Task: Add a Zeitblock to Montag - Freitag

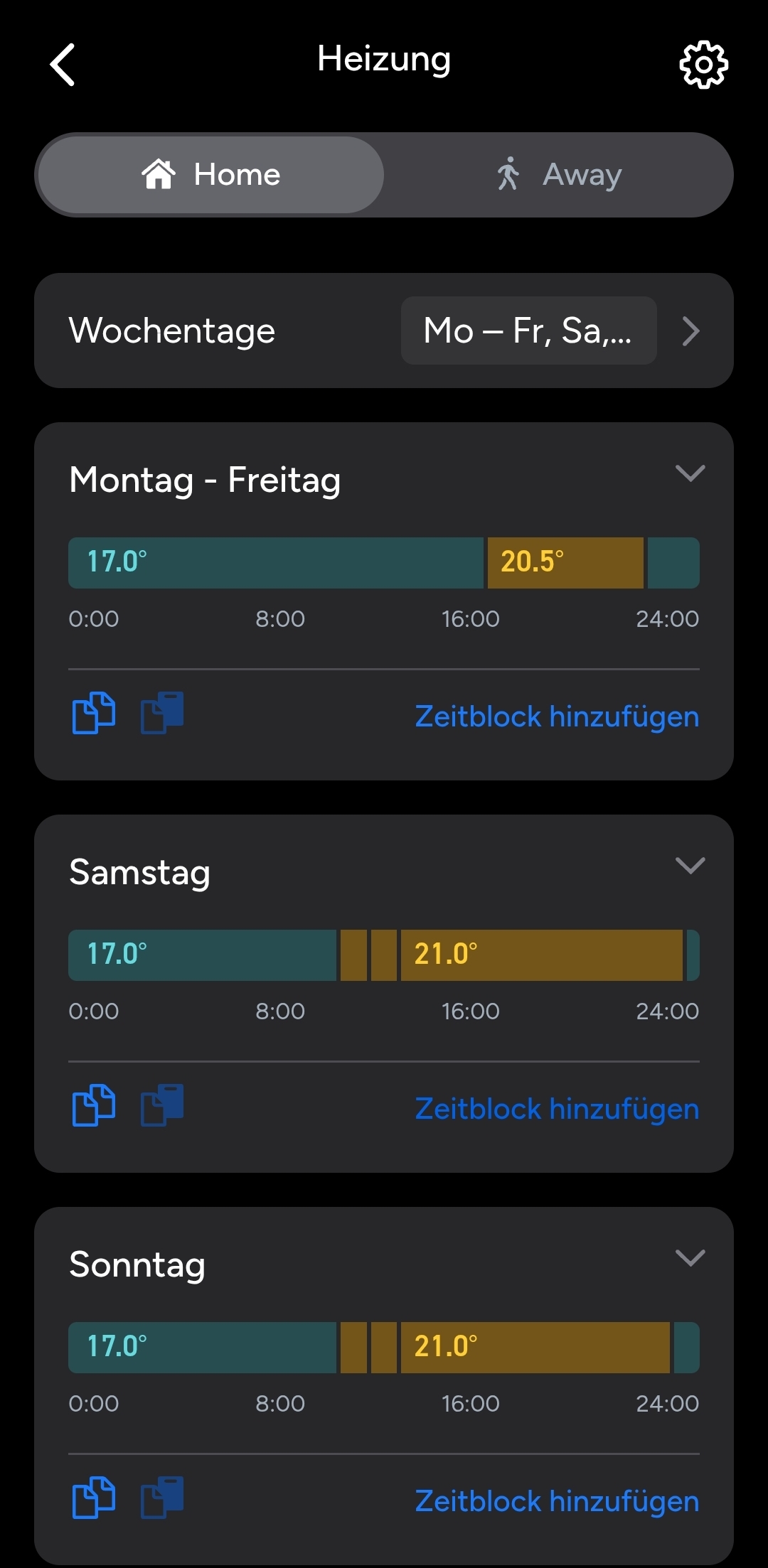Action: coord(557,716)
